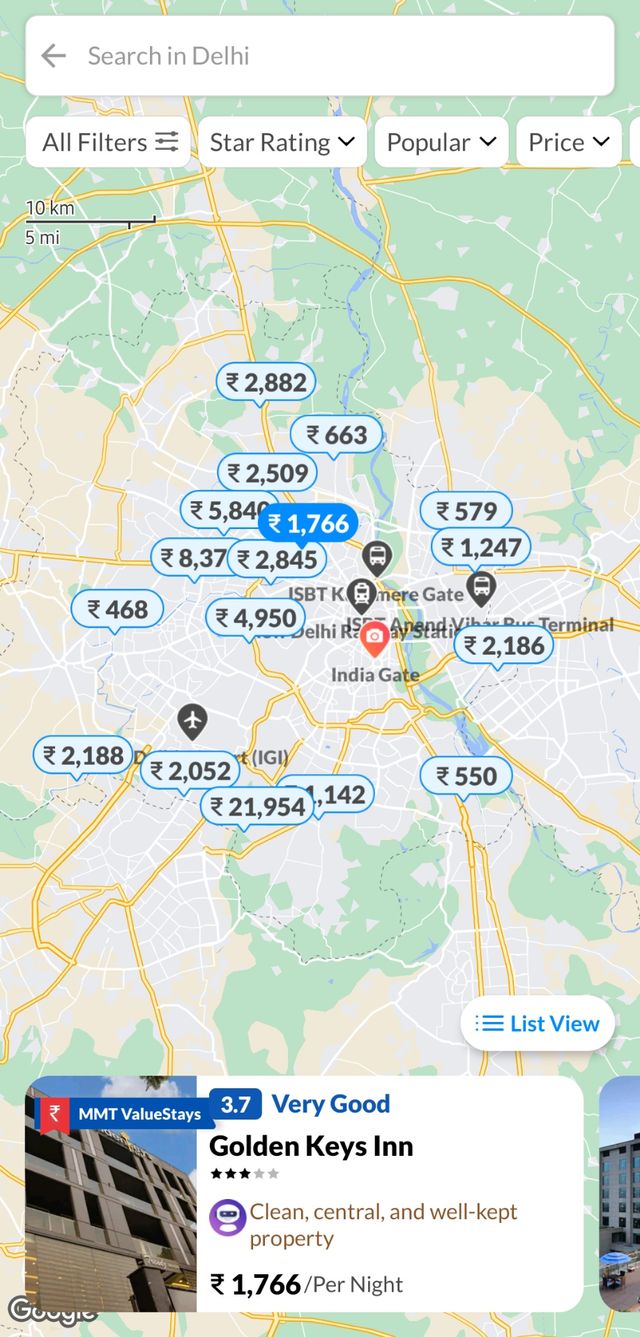Choose the ₹ 4,950 hotel marker
640x1337 pixels.
(256, 618)
